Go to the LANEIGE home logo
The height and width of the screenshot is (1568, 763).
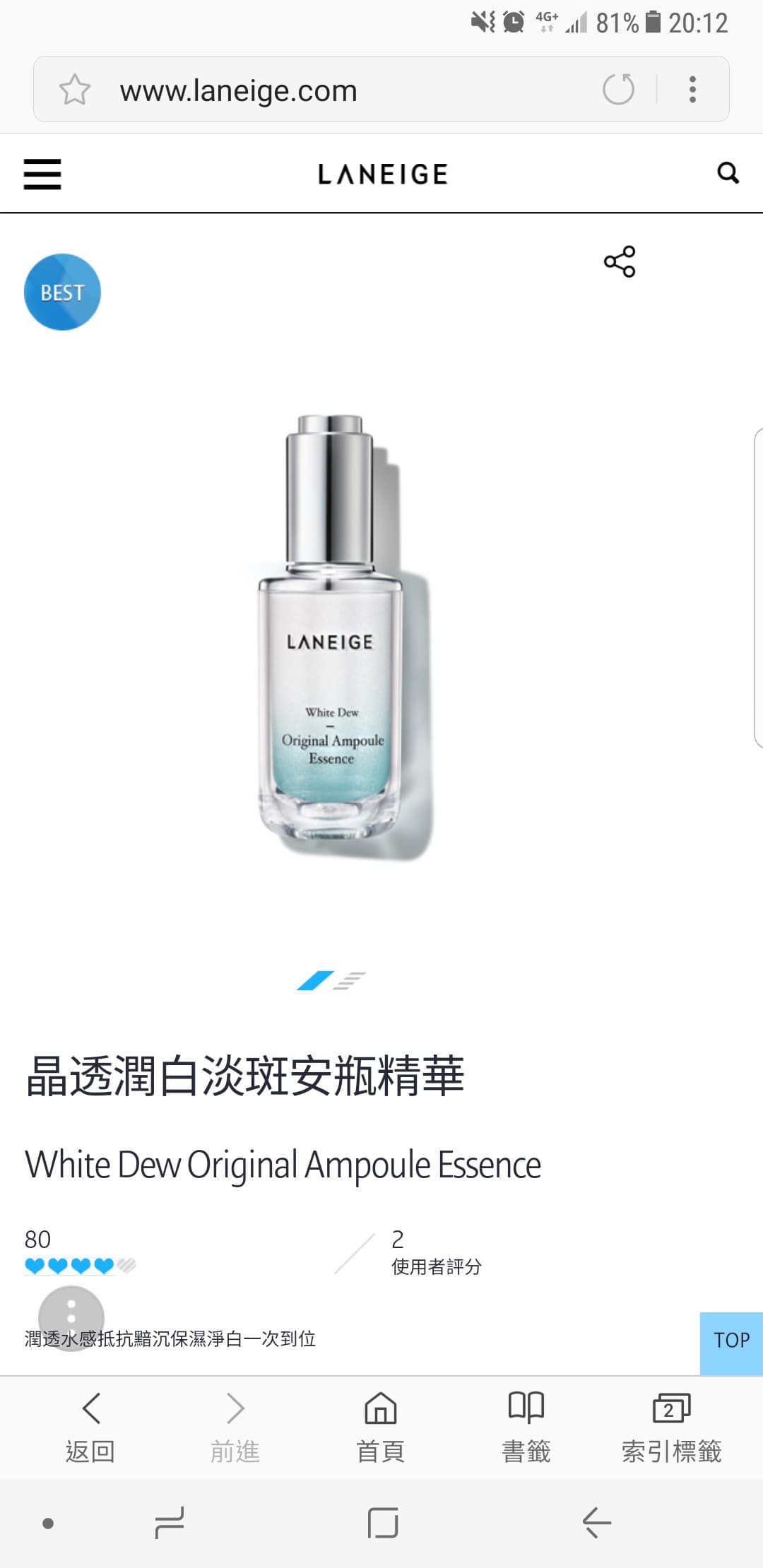(x=382, y=174)
